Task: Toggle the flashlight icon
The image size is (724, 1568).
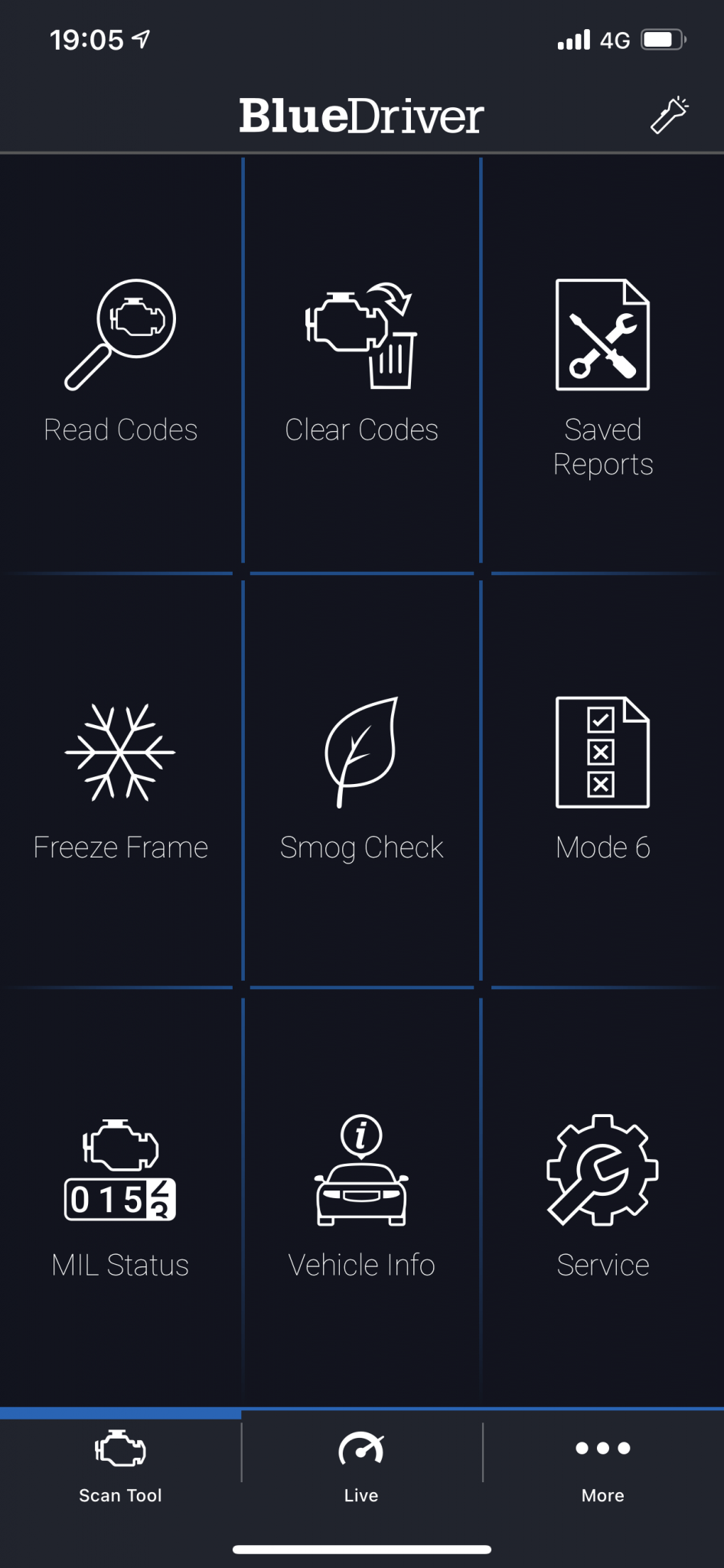Action: [669, 113]
